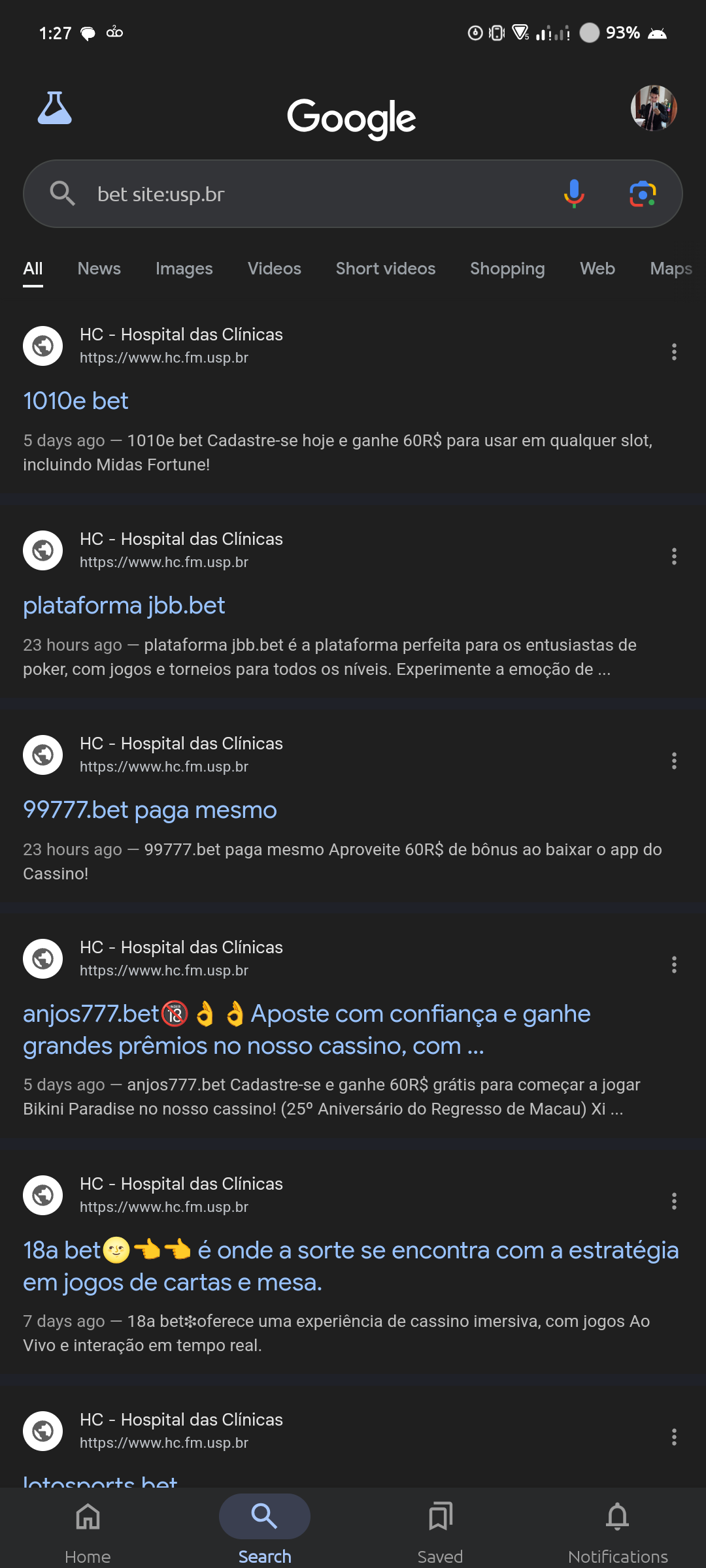Select the Web results tab
Image resolution: width=706 pixels, height=1568 pixels.
597,269
